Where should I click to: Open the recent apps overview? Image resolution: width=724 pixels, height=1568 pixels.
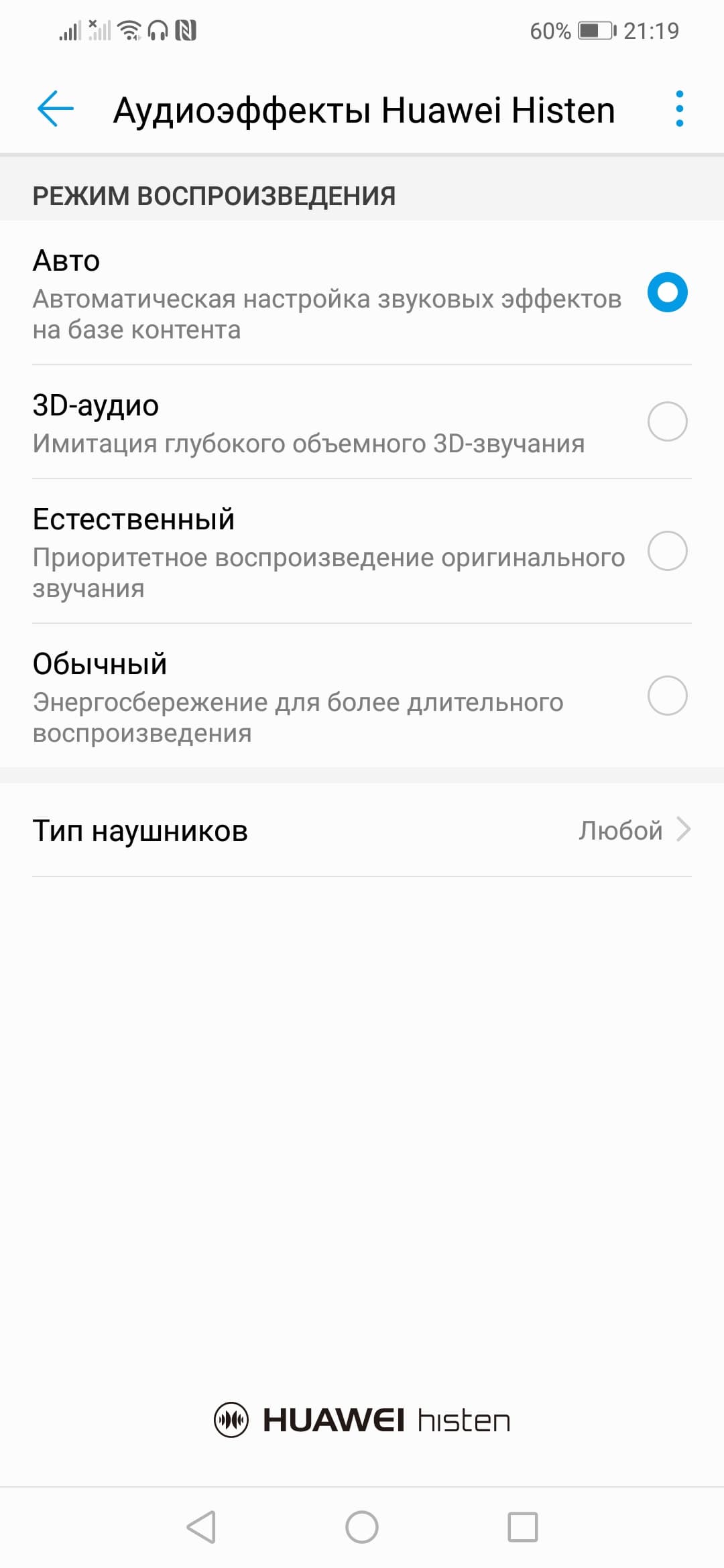(x=523, y=1528)
